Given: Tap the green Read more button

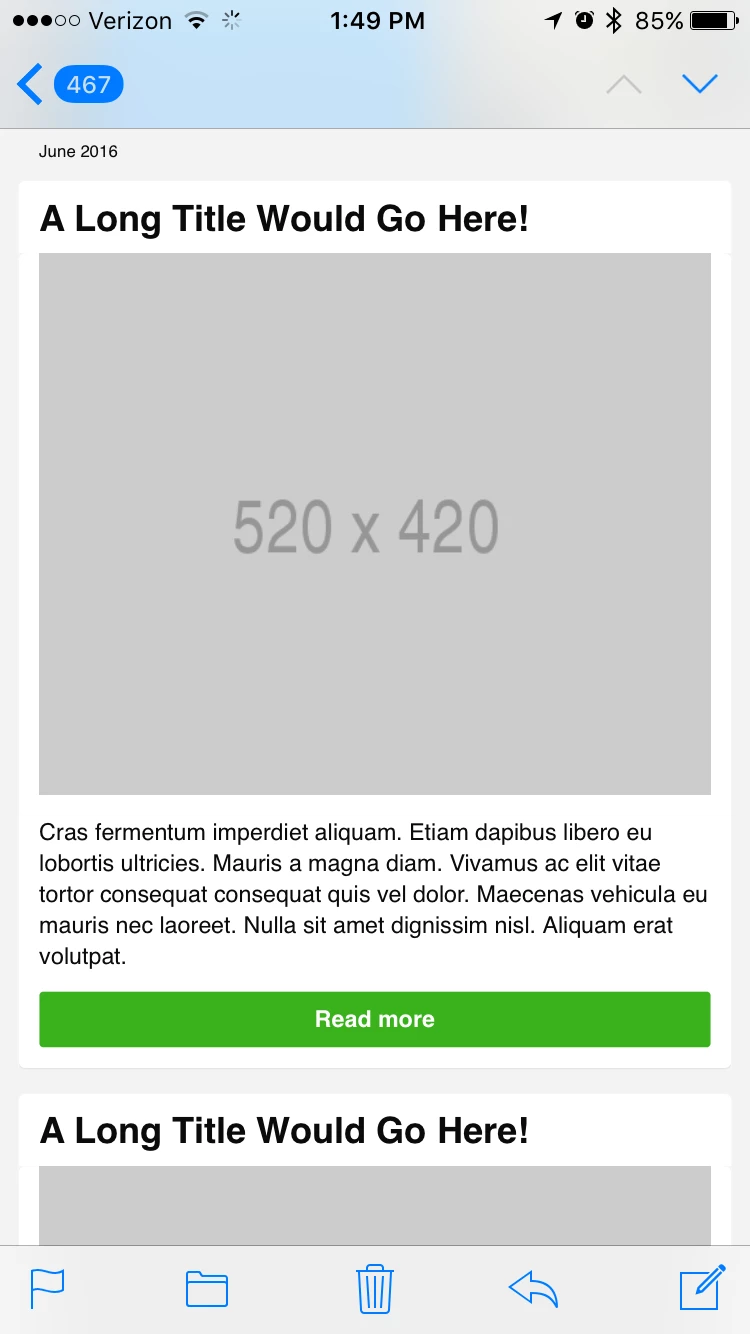Looking at the screenshot, I should (x=374, y=1019).
